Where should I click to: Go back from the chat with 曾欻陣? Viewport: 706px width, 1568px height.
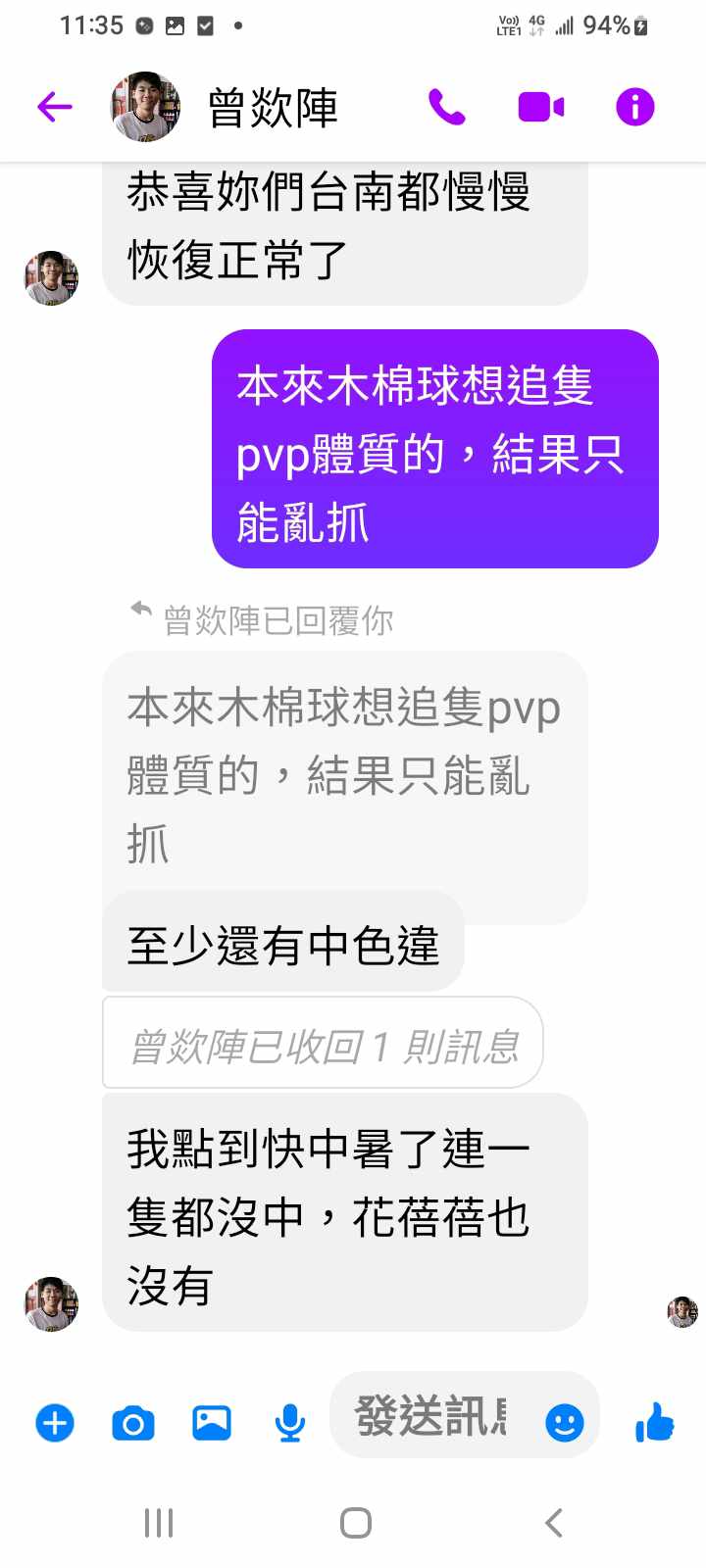point(55,107)
